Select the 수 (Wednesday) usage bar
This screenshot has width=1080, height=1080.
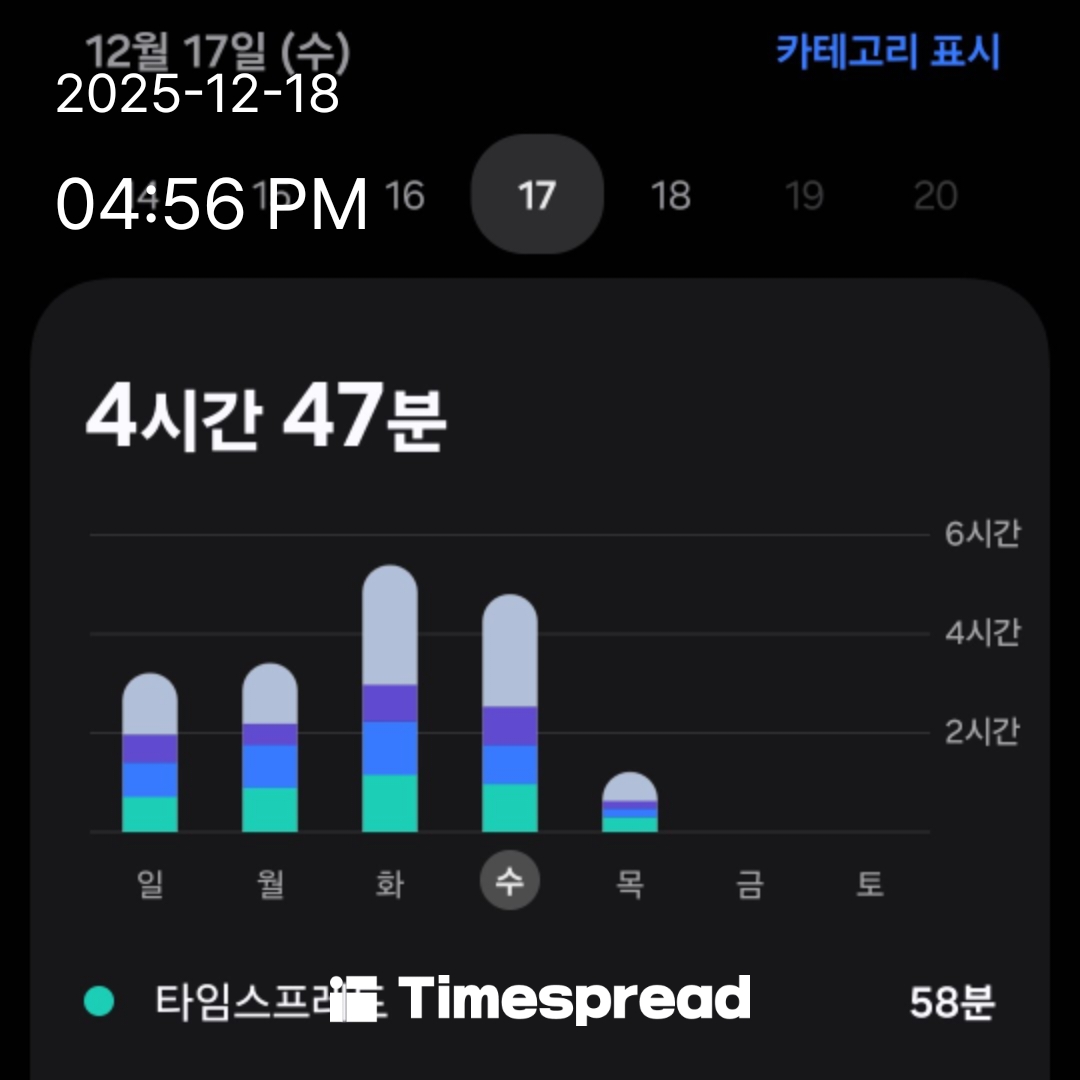tap(510, 713)
